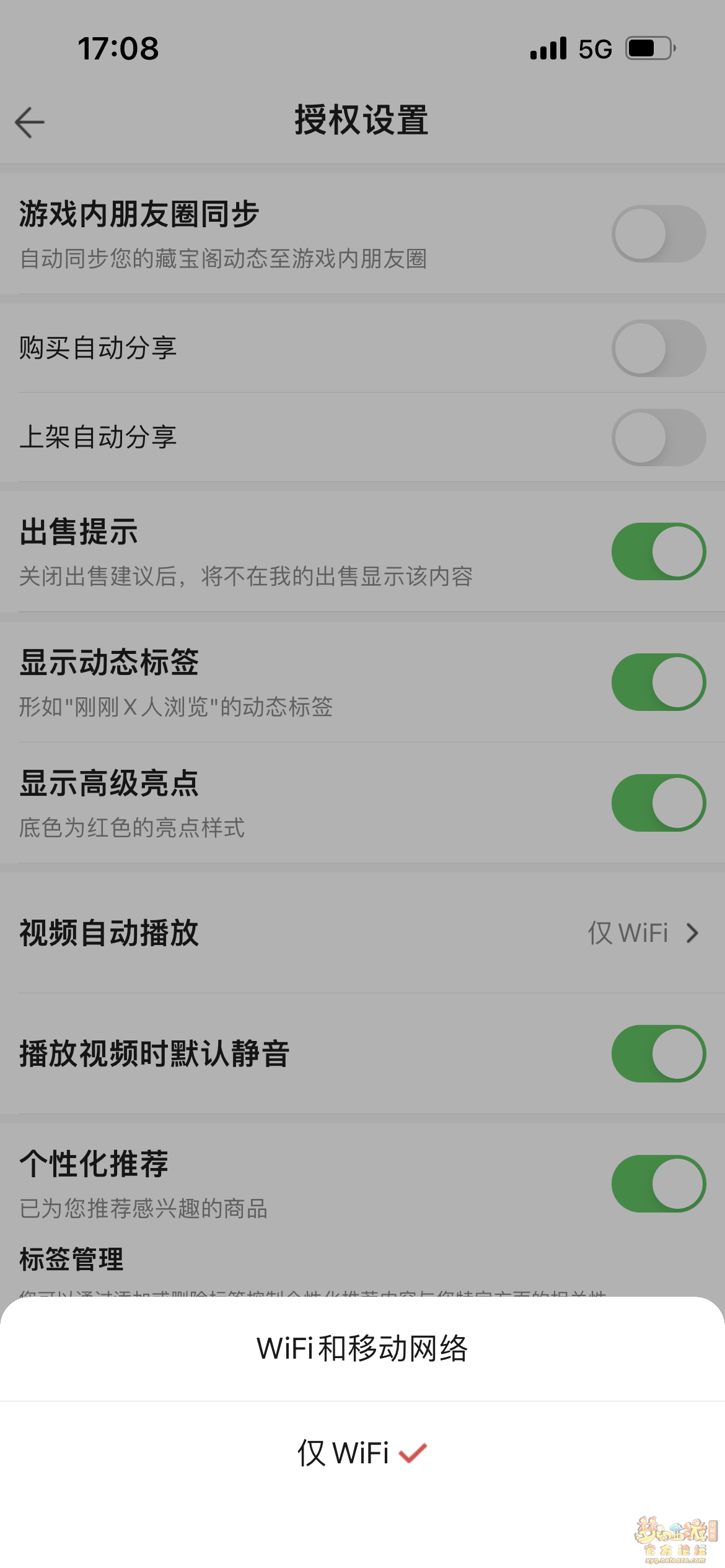This screenshot has width=725, height=1568.
Task: Toggle off 显示动态标签
Action: tap(659, 682)
